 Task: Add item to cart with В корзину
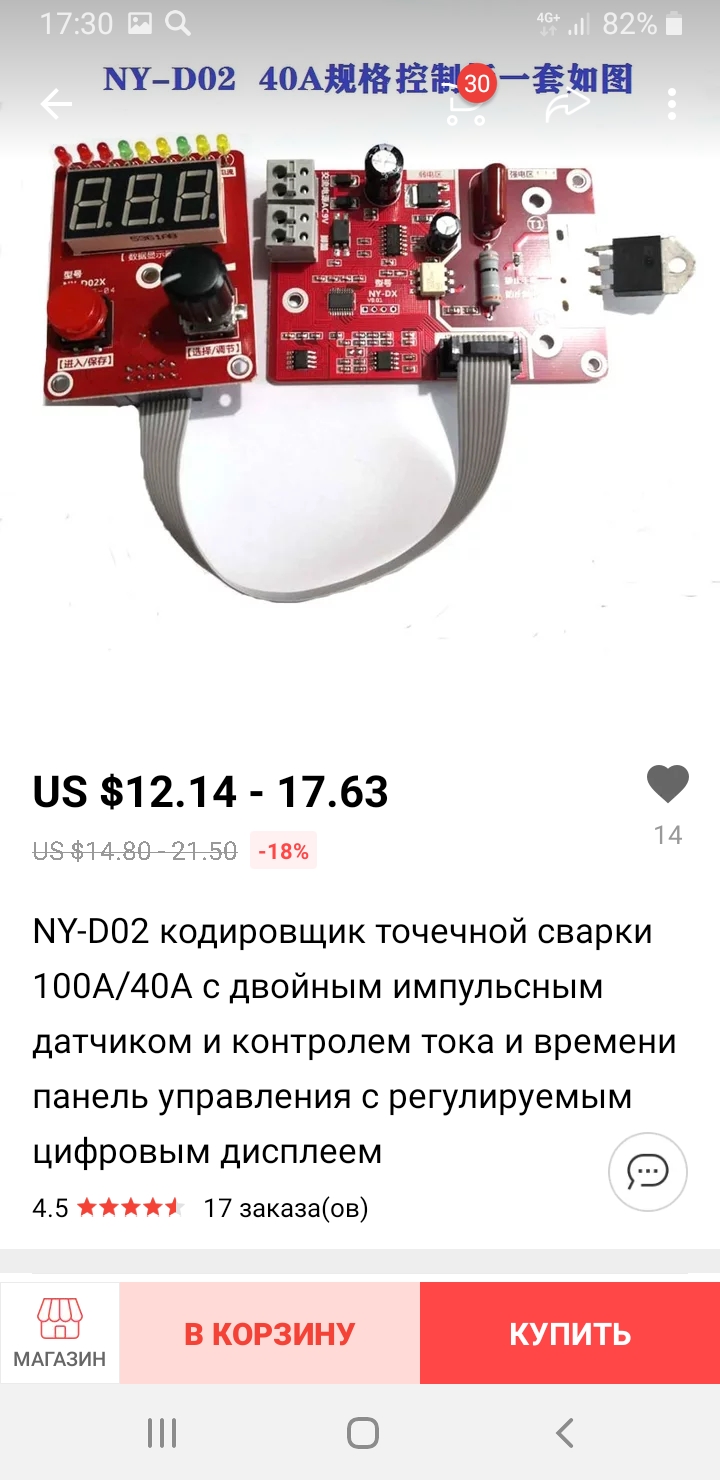pos(270,1333)
